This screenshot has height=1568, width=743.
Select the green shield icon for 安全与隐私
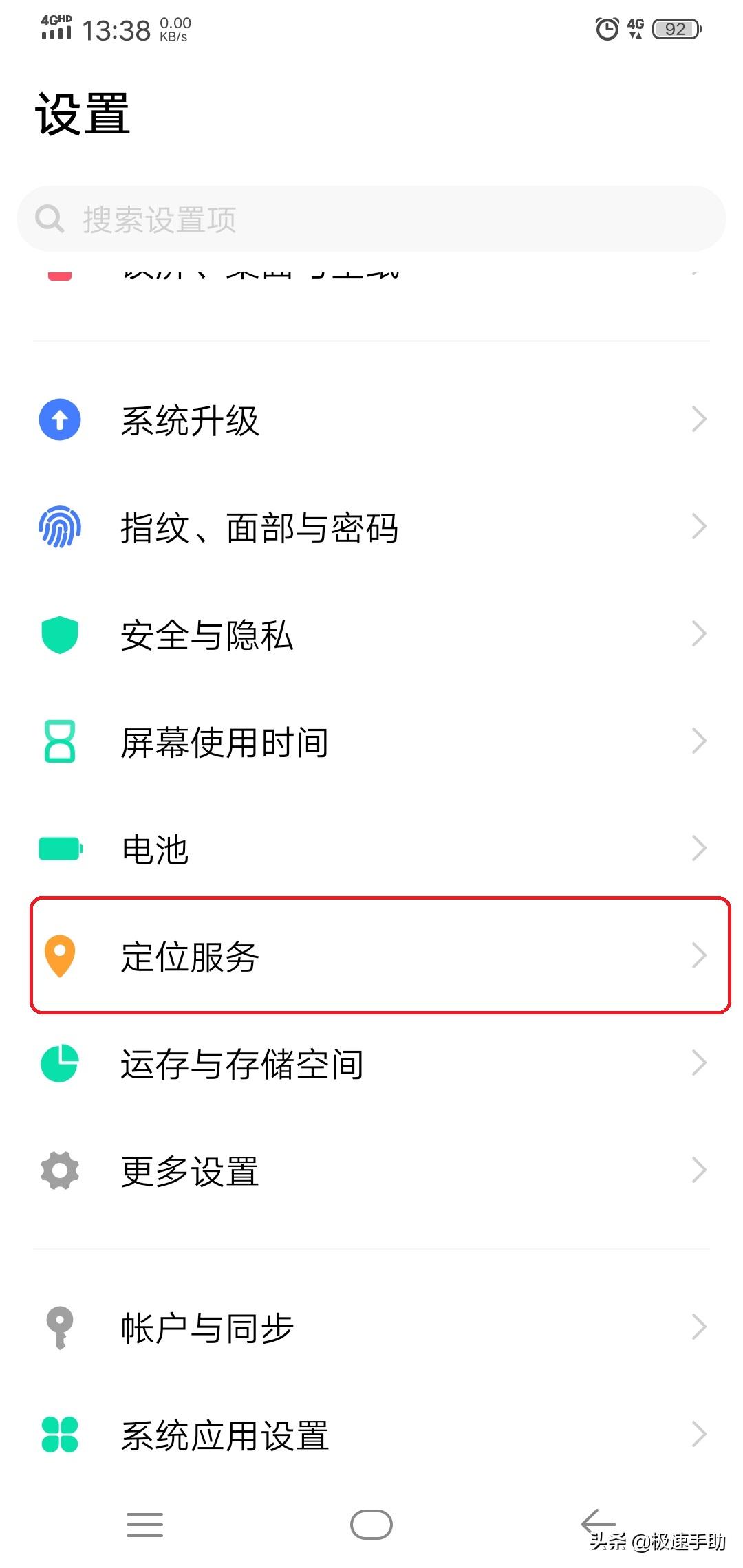coord(58,634)
